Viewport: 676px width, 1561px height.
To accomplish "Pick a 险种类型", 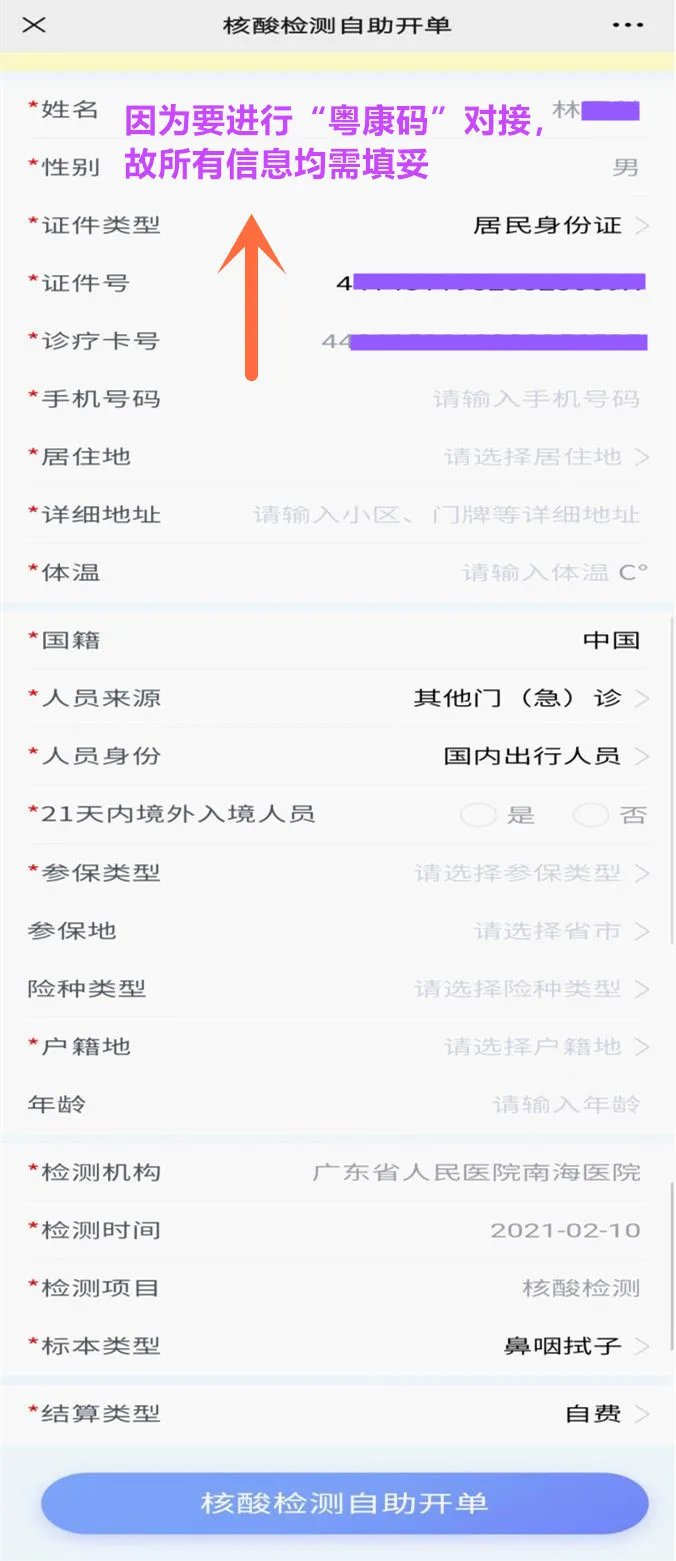I will point(530,989).
